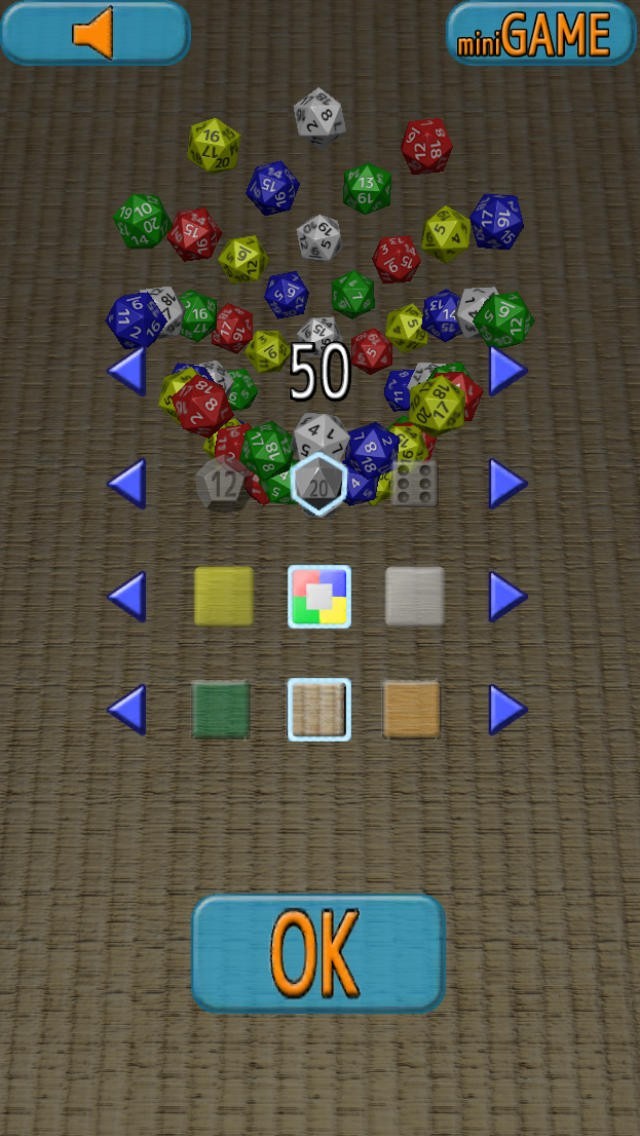This screenshot has width=640, height=1136.
Task: Decrease the dice count below 50
Action: [x=127, y=371]
